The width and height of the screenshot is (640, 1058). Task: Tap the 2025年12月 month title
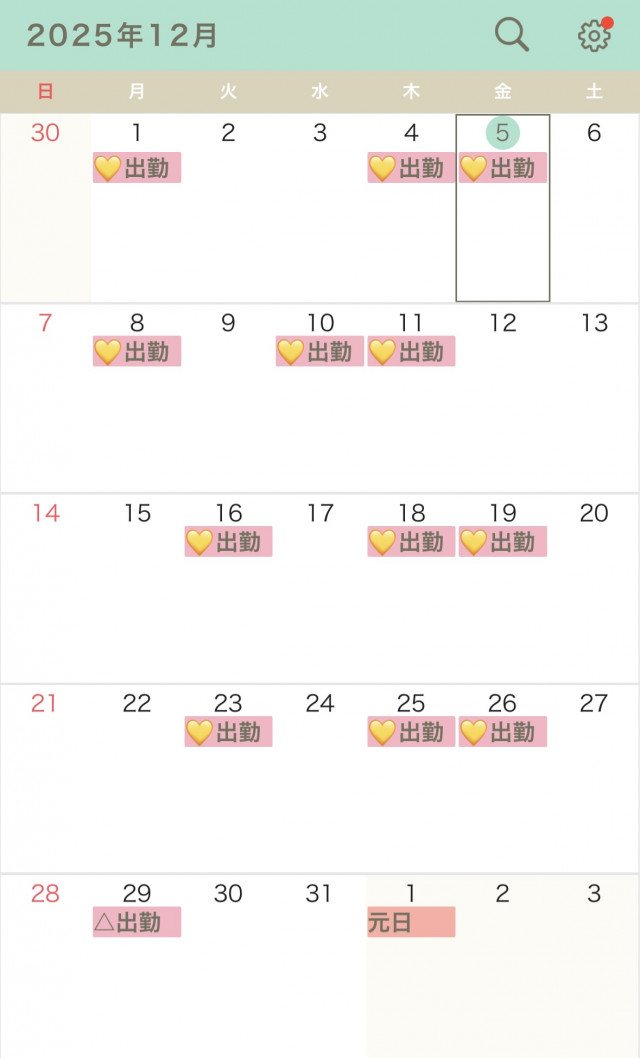[122, 36]
